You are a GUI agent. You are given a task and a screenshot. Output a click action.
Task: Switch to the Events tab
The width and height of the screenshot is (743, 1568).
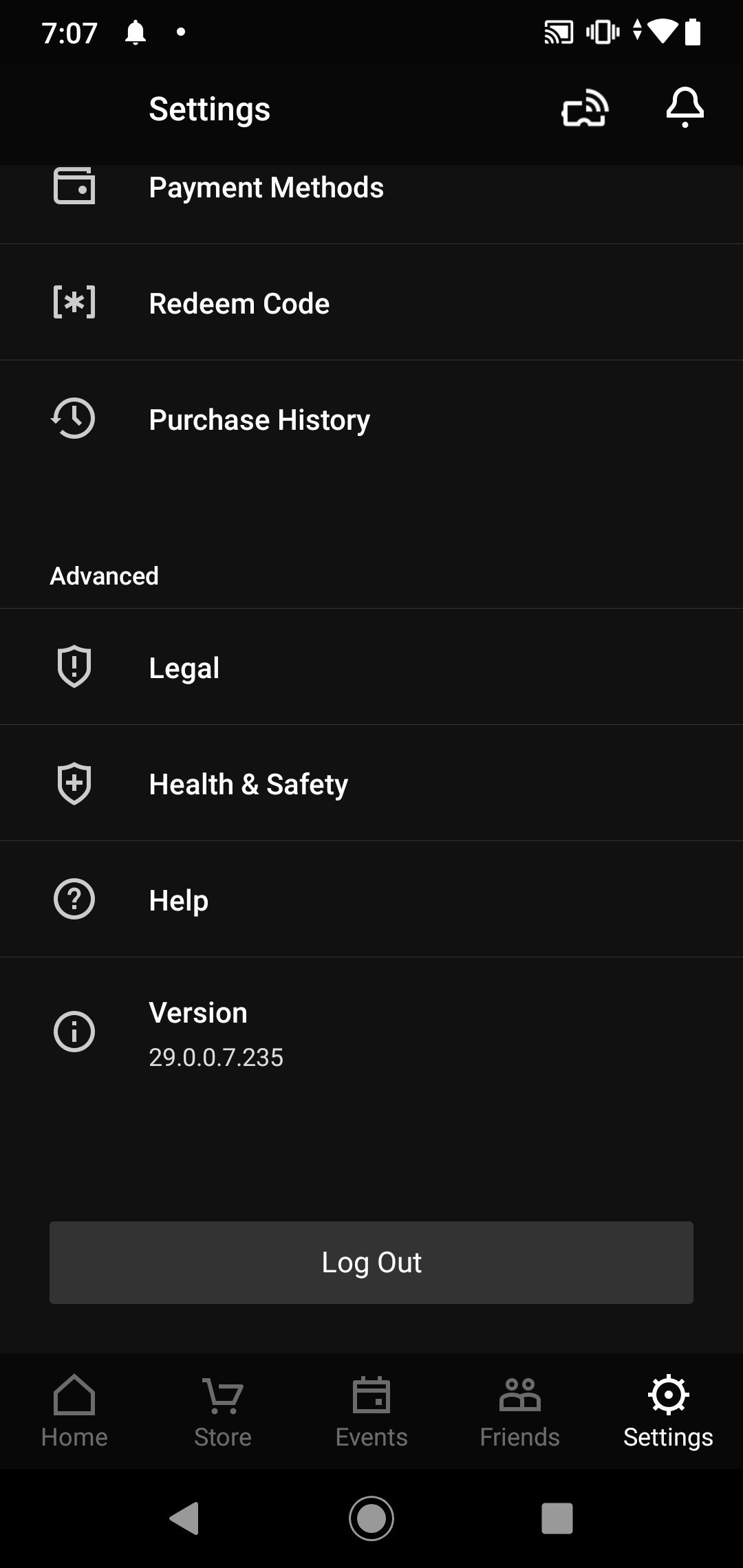point(371,1411)
